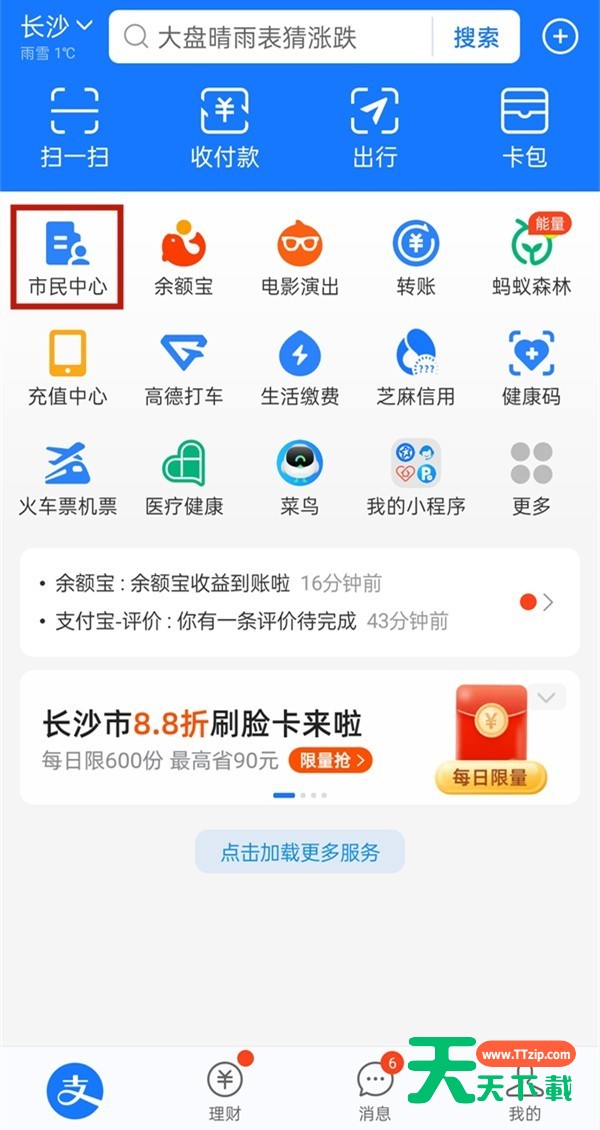Open 健康码 health code
The image size is (600, 1130).
[x=532, y=367]
